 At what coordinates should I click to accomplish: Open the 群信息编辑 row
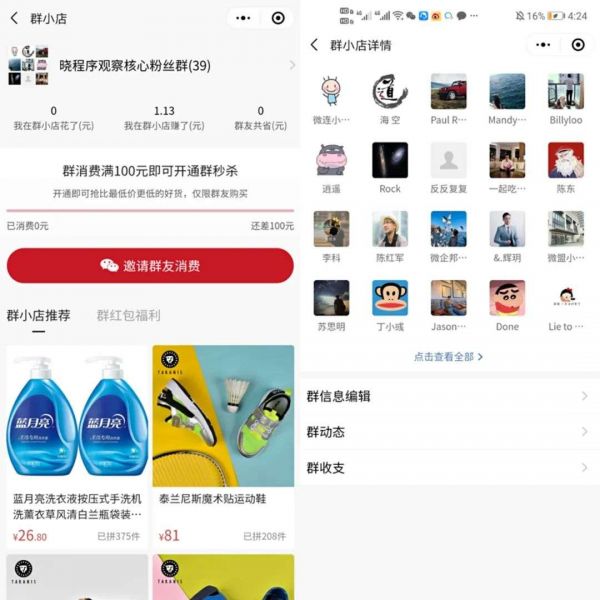tap(448, 396)
